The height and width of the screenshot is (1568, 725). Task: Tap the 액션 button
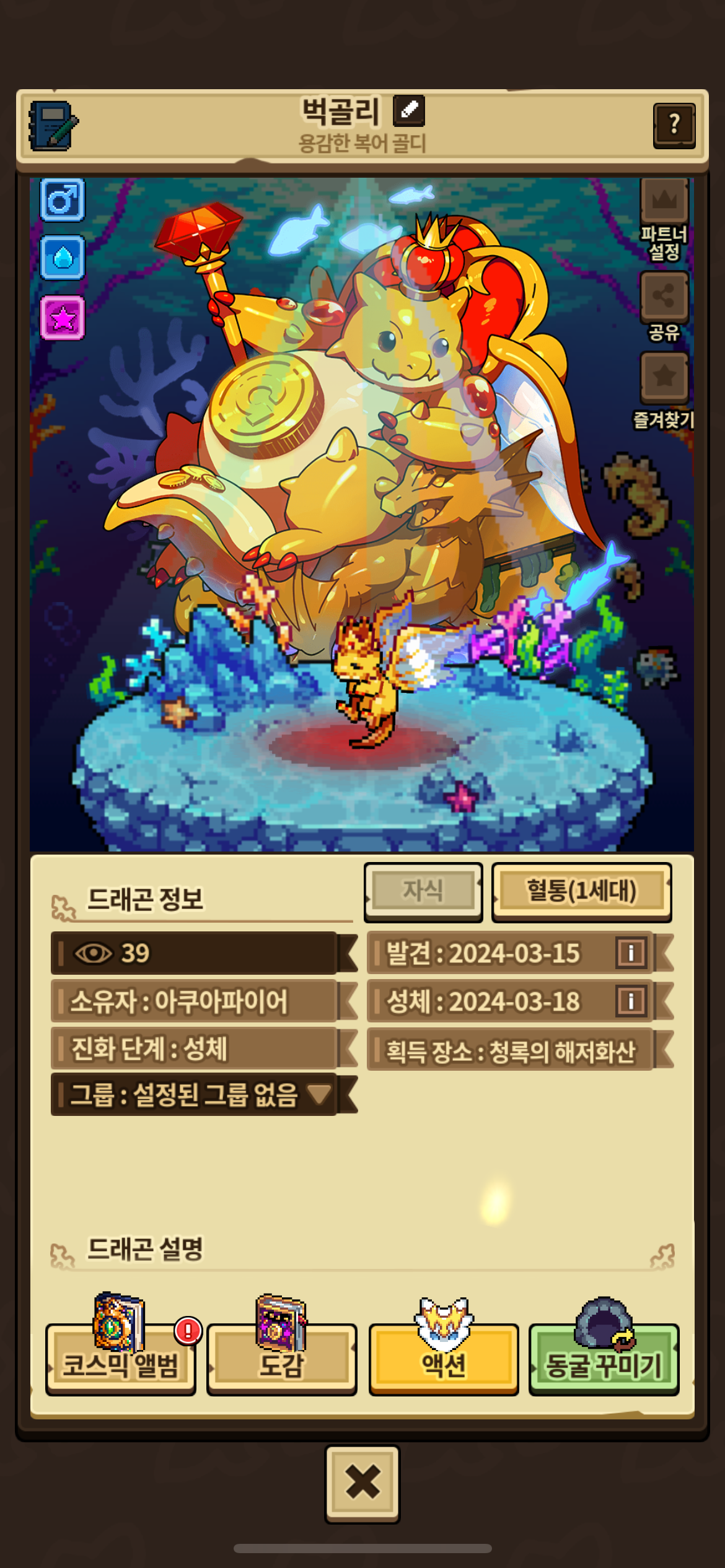click(444, 1359)
